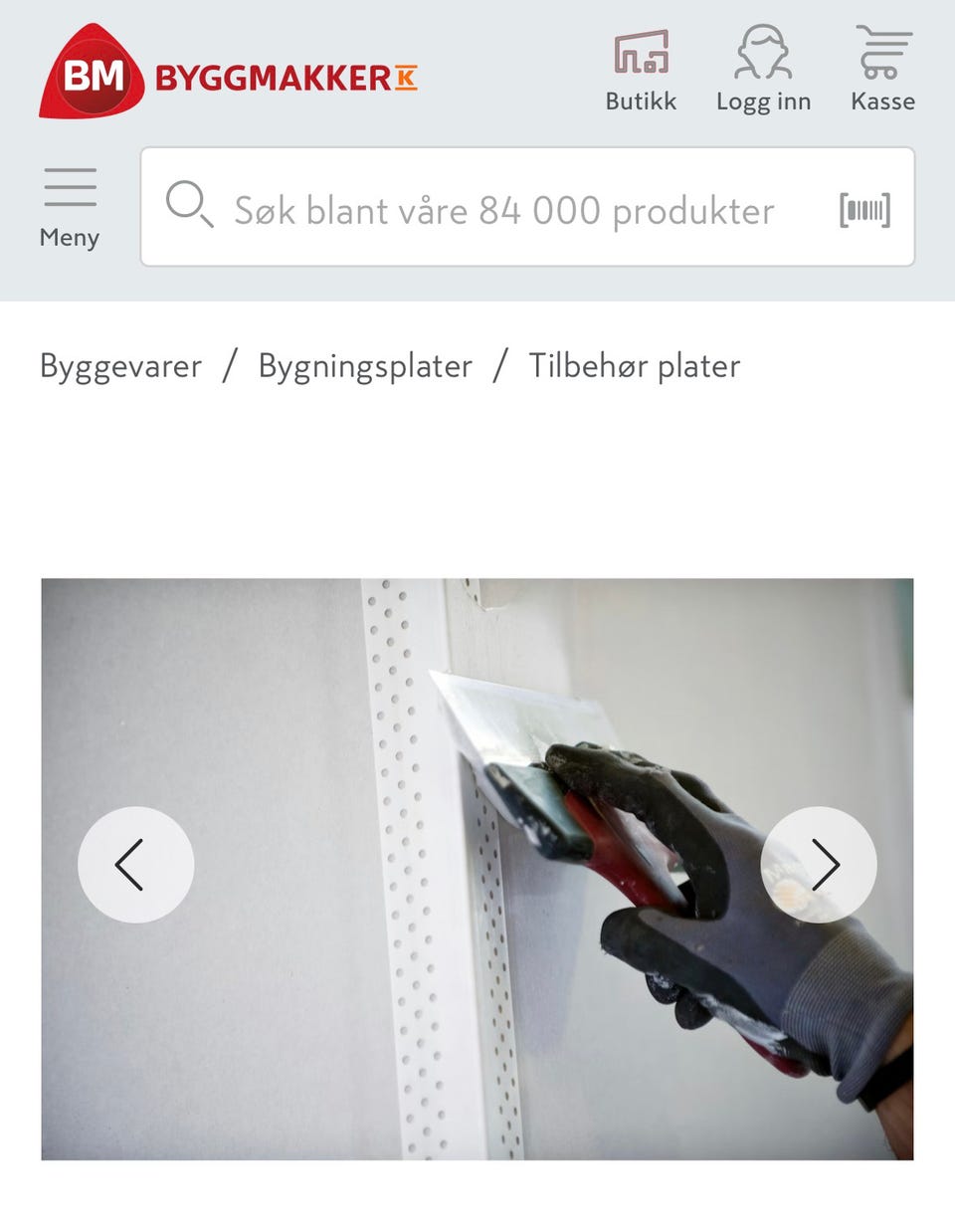Select the Tilbehør plater breadcrumb
Viewport: 955px width, 1232px height.
[634, 365]
